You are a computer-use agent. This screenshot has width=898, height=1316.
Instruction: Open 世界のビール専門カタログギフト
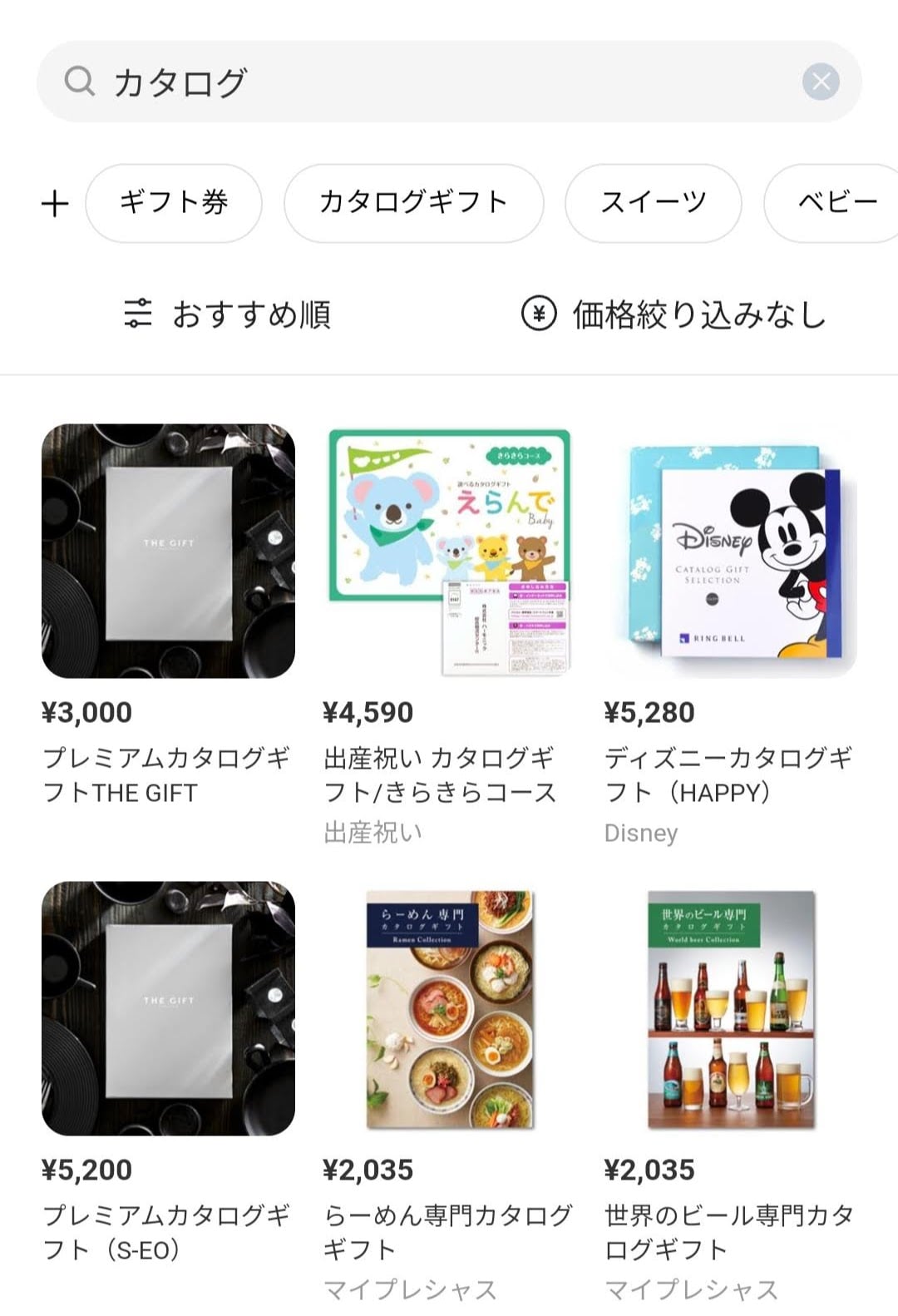tap(730, 1008)
